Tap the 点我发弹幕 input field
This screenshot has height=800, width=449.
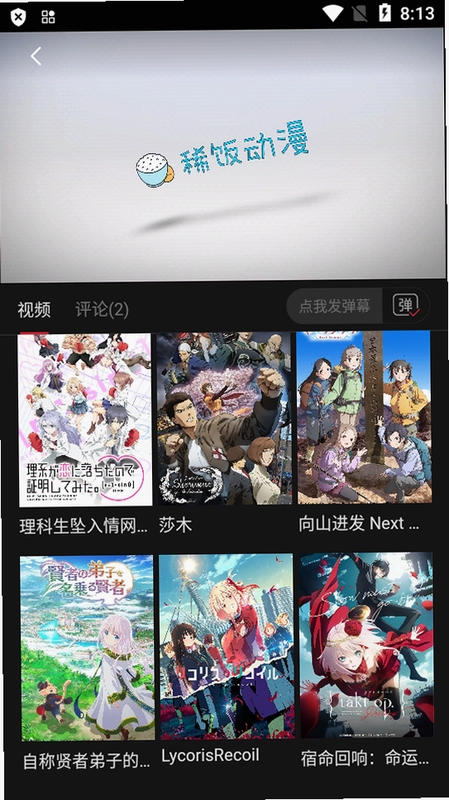click(335, 306)
